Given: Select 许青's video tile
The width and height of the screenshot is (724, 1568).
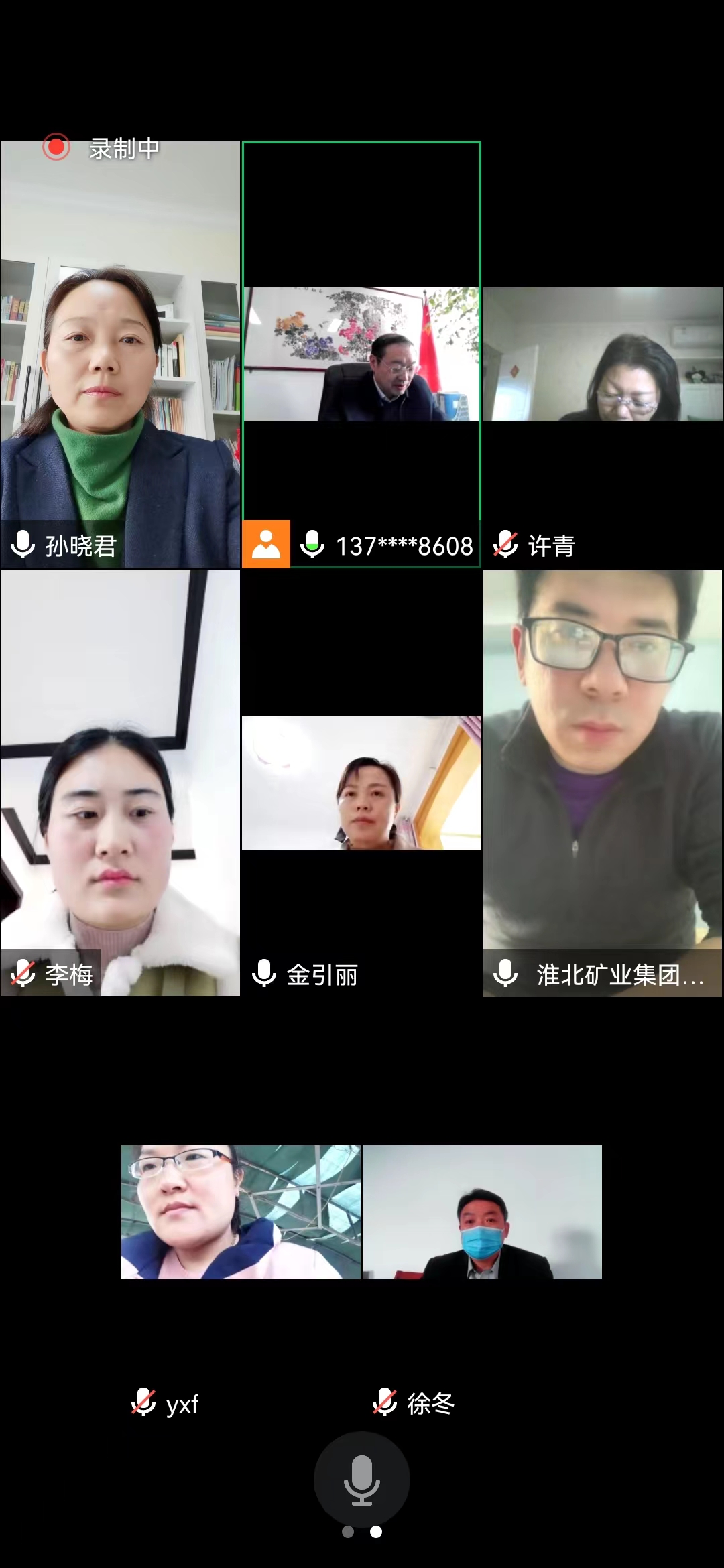Looking at the screenshot, I should [x=603, y=355].
